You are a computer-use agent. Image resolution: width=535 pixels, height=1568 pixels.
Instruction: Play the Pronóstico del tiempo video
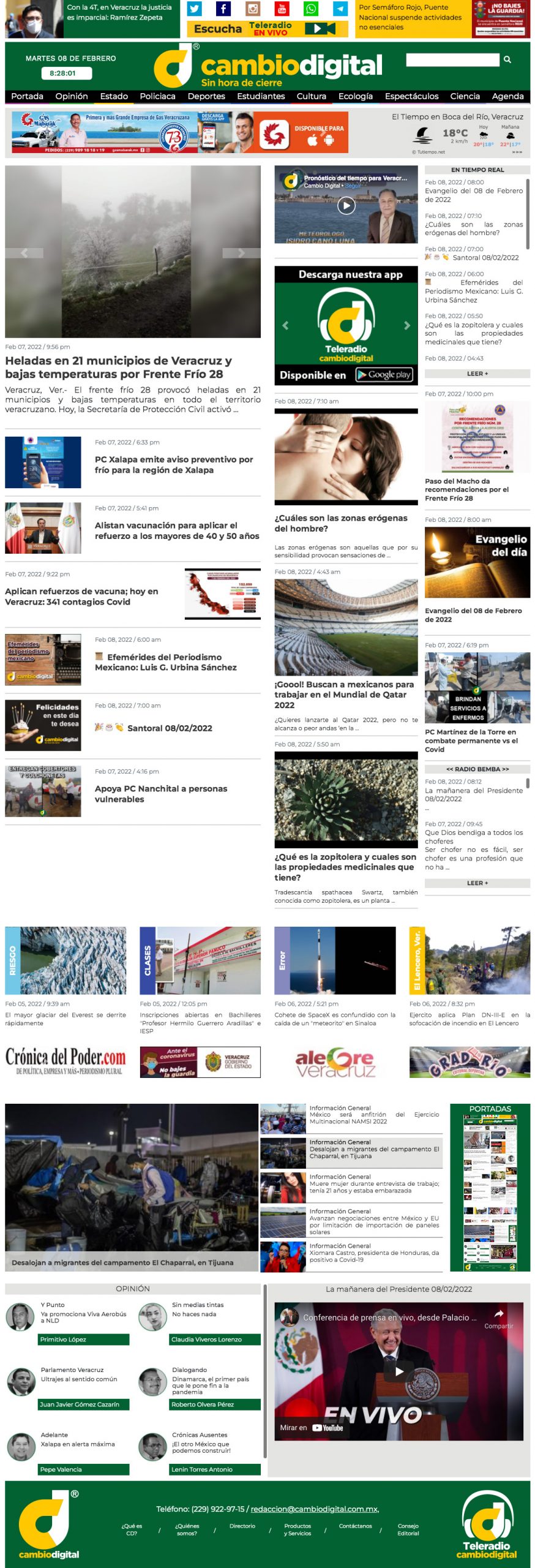(346, 206)
